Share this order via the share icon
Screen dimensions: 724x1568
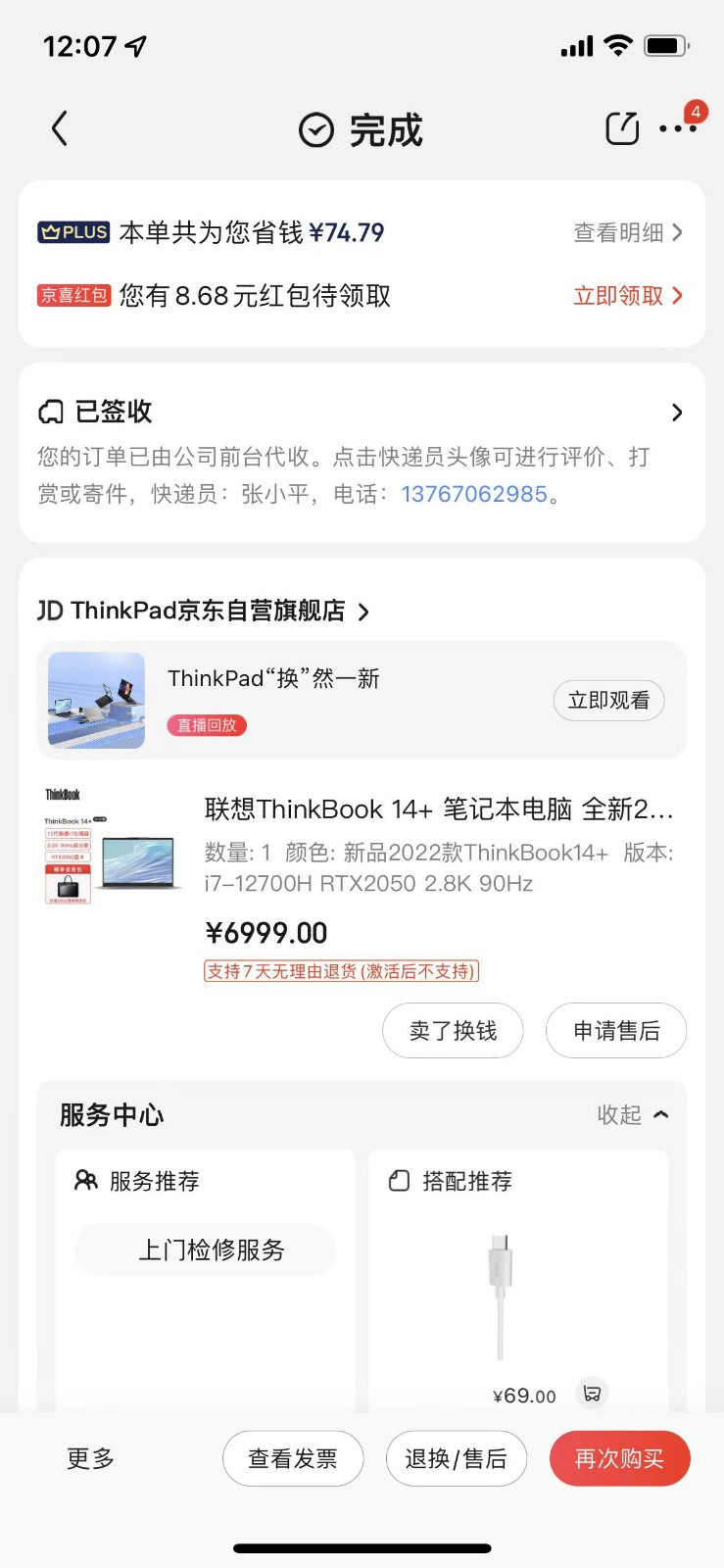pos(622,128)
